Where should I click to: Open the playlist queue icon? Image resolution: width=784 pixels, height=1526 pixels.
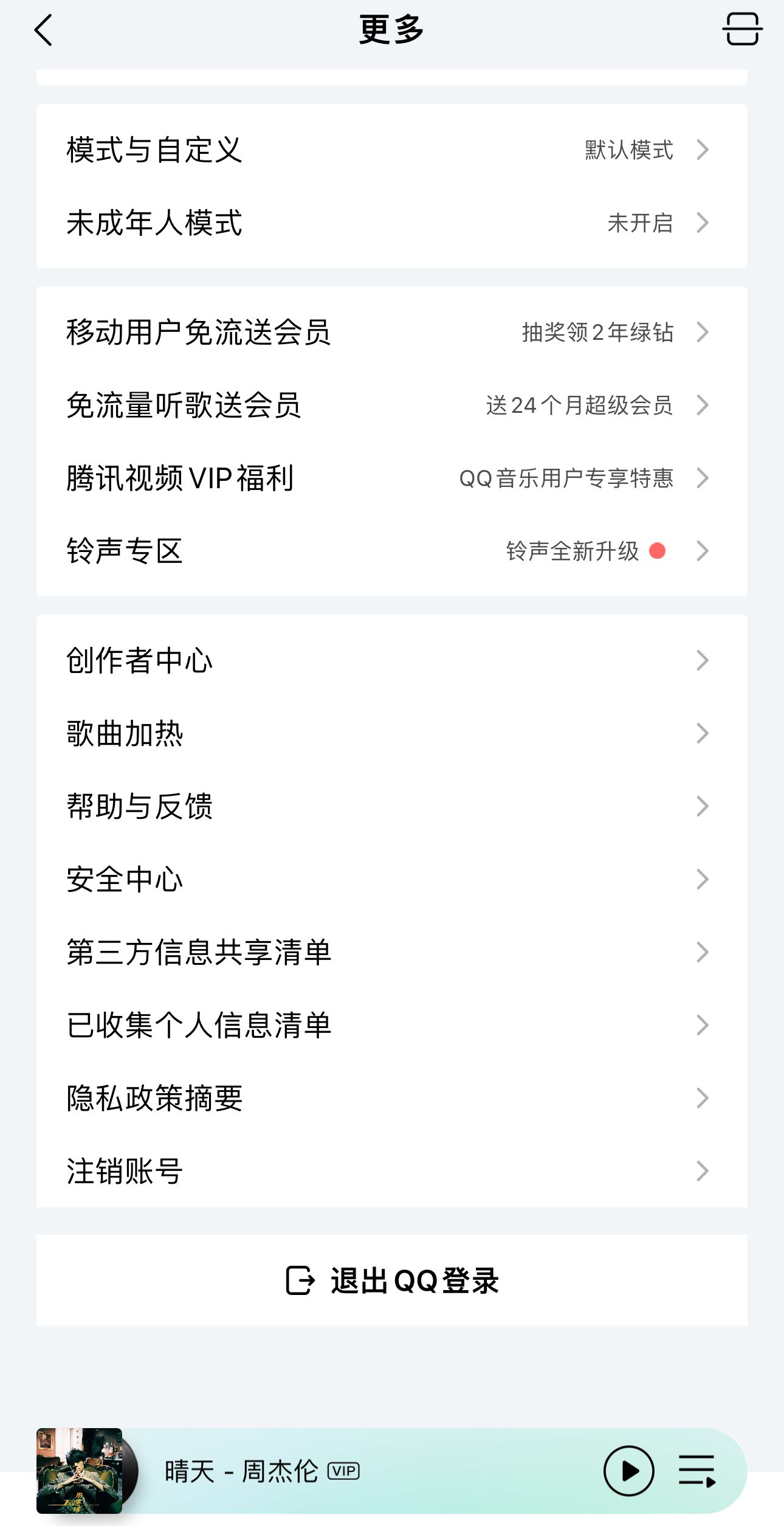point(697,1471)
